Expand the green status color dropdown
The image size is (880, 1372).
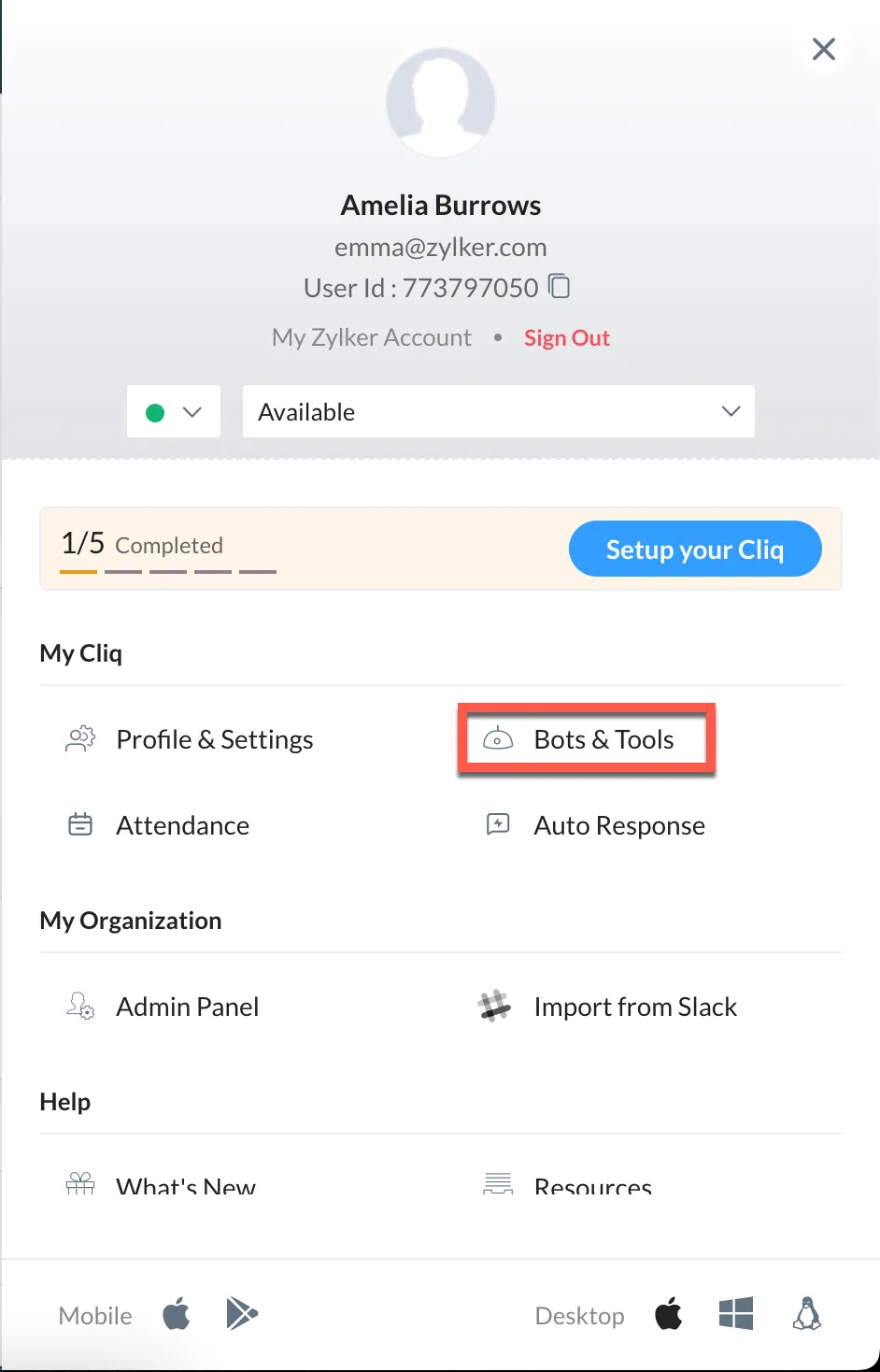pos(174,411)
